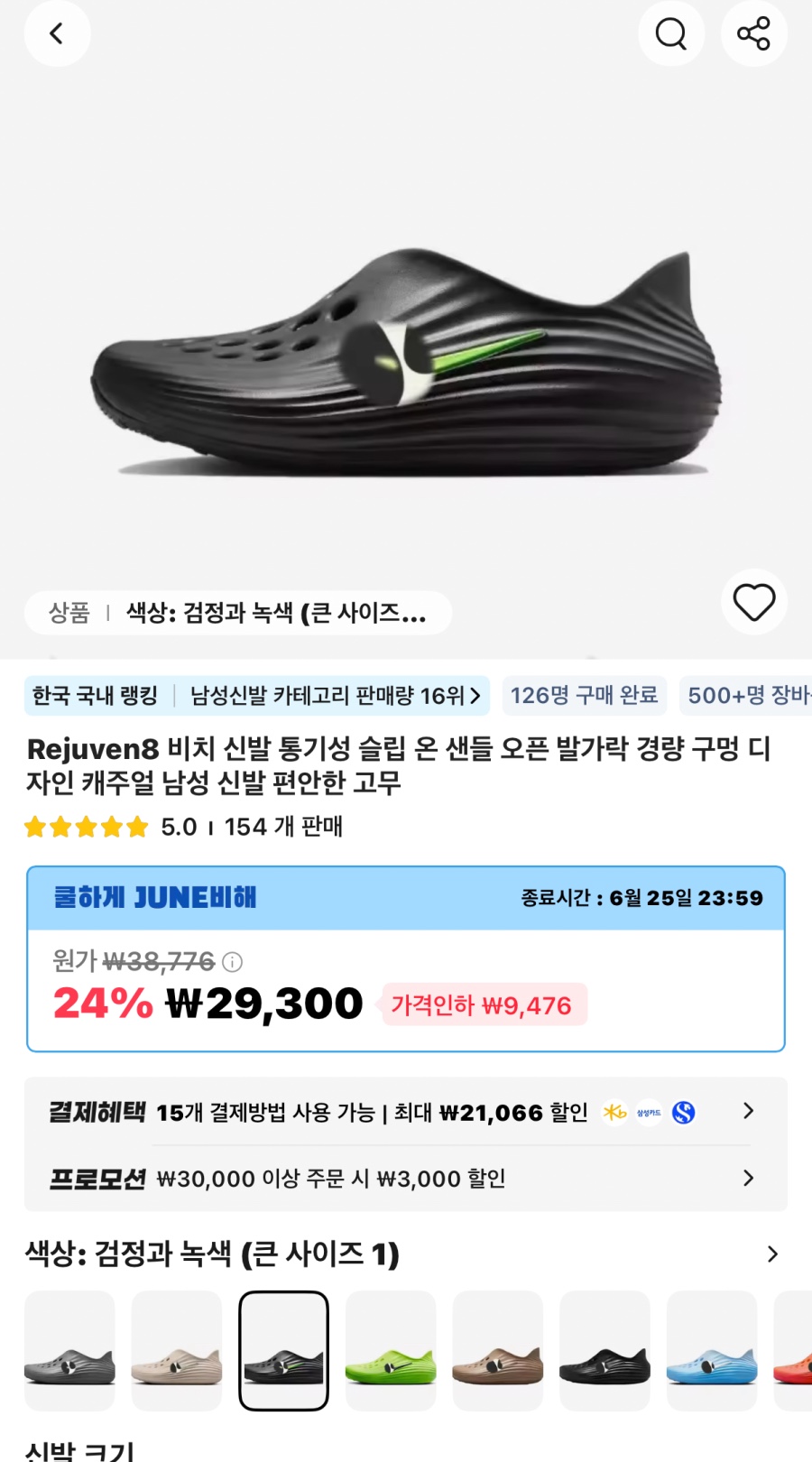Open 원가 info icon
This screenshot has width=812, height=1462.
(232, 962)
